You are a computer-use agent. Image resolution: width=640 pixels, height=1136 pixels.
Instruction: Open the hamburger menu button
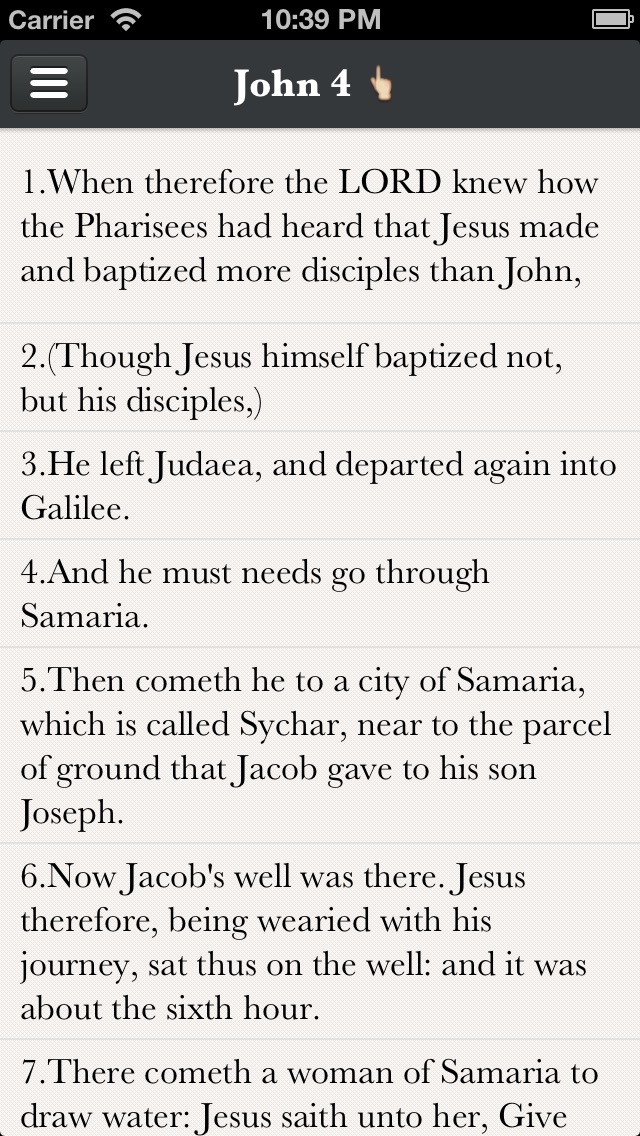click(x=49, y=83)
